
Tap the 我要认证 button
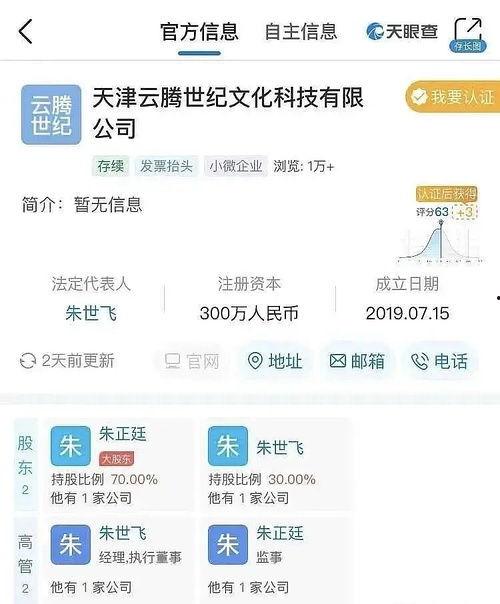tap(452, 97)
